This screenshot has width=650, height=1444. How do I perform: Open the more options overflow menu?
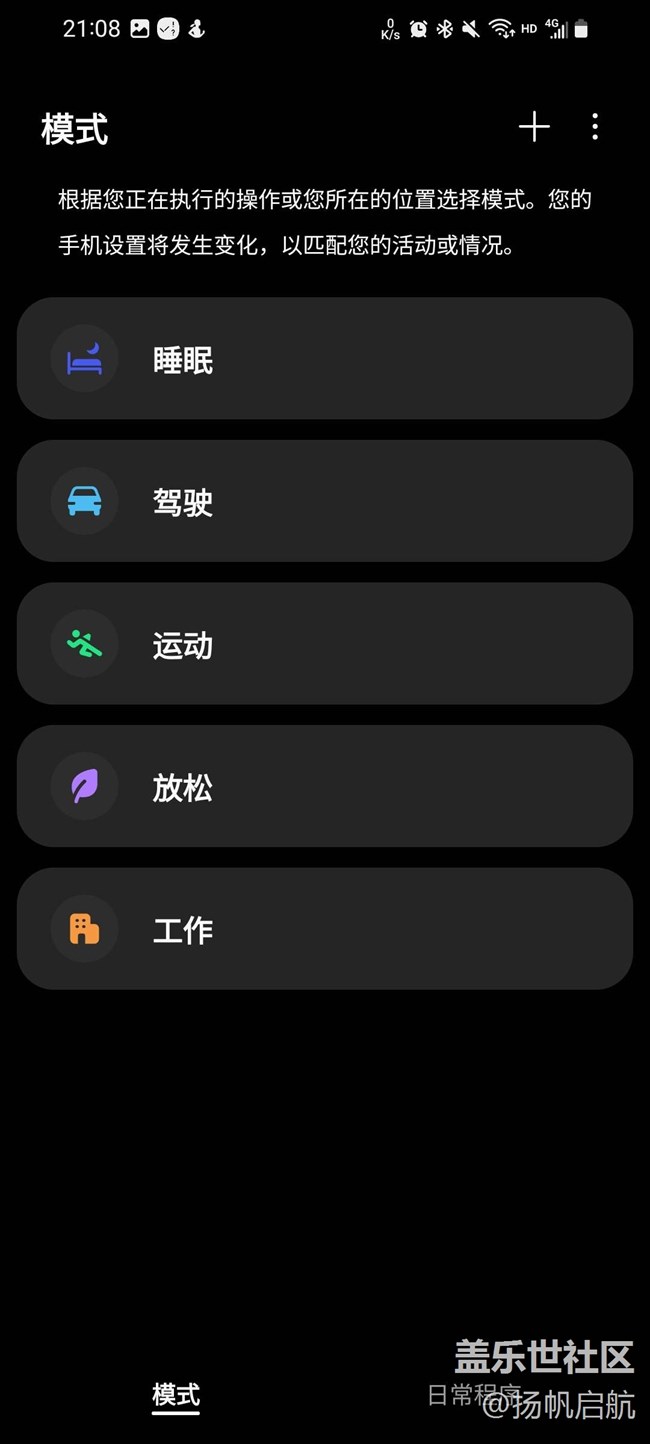pyautogui.click(x=595, y=127)
